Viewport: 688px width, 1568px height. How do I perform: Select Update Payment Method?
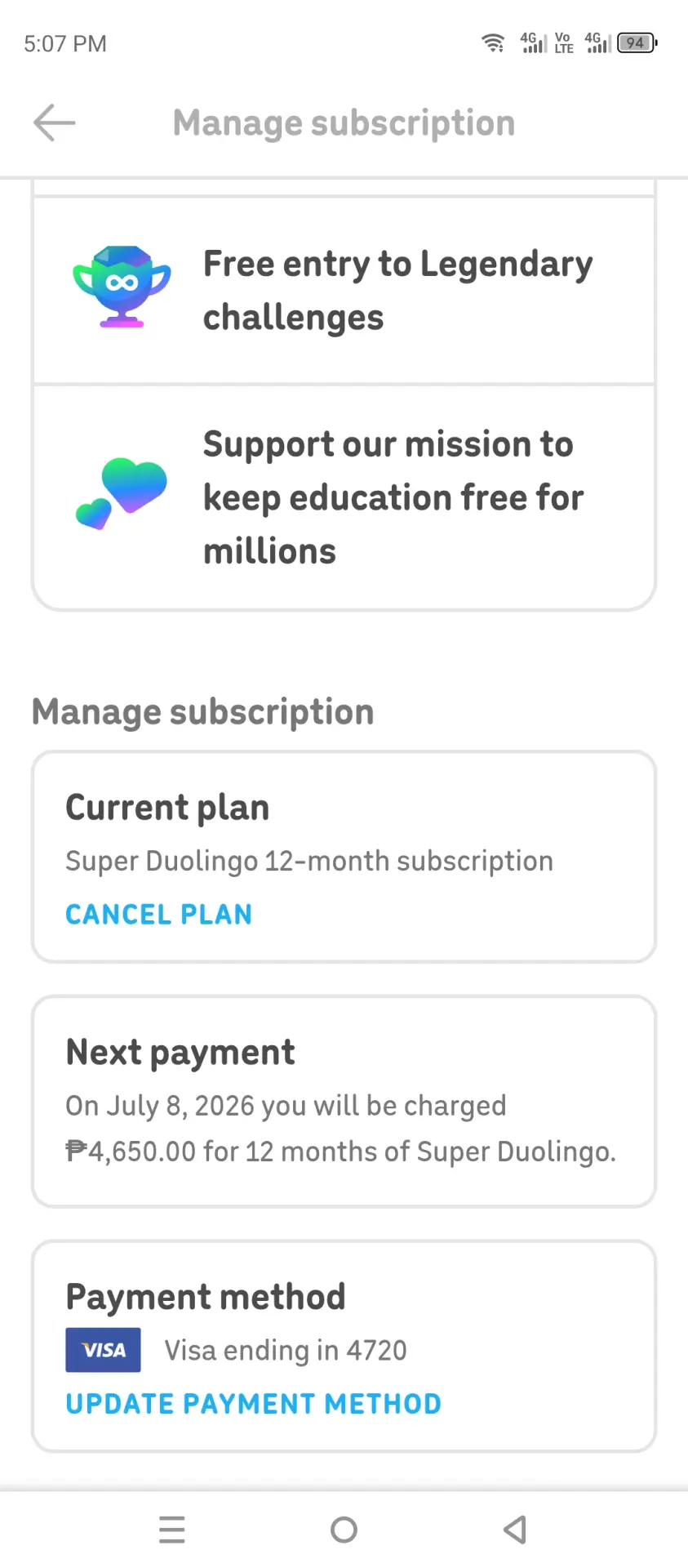(253, 1403)
